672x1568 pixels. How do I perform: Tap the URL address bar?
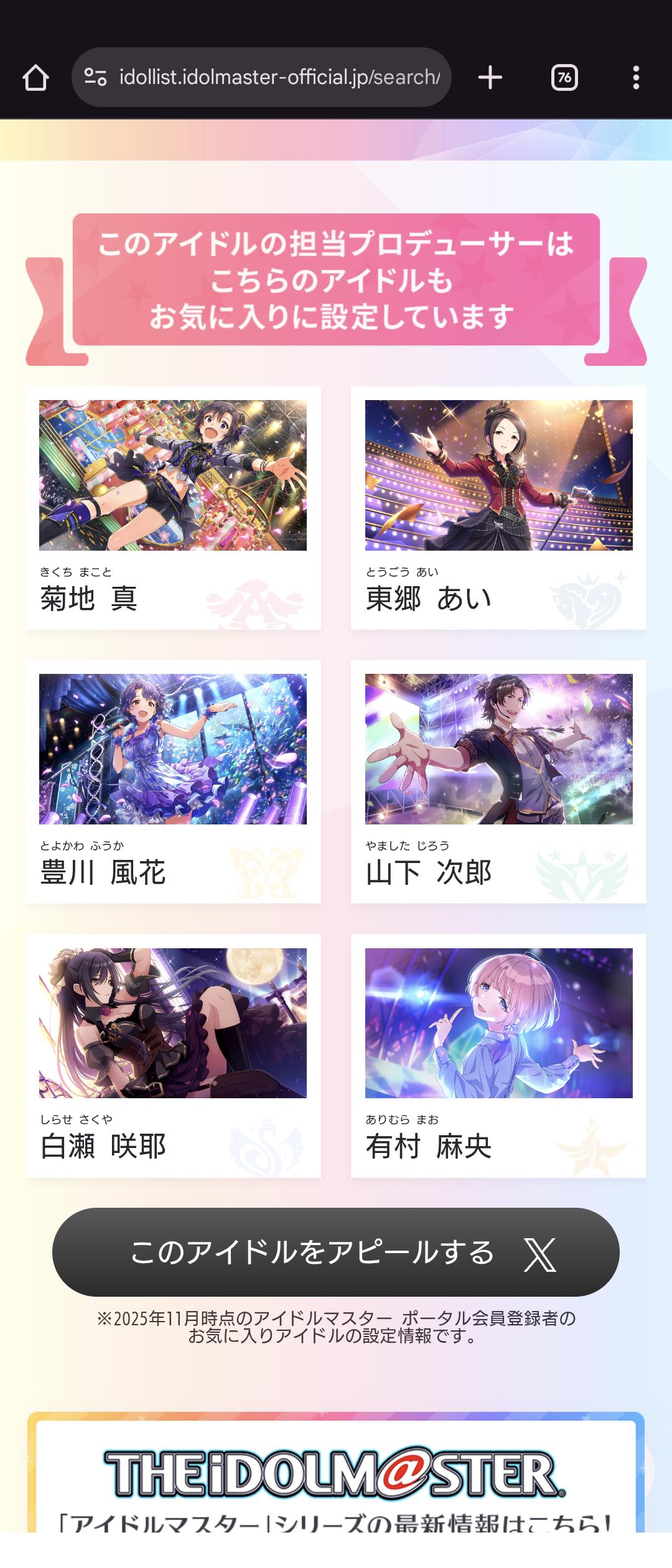click(261, 77)
